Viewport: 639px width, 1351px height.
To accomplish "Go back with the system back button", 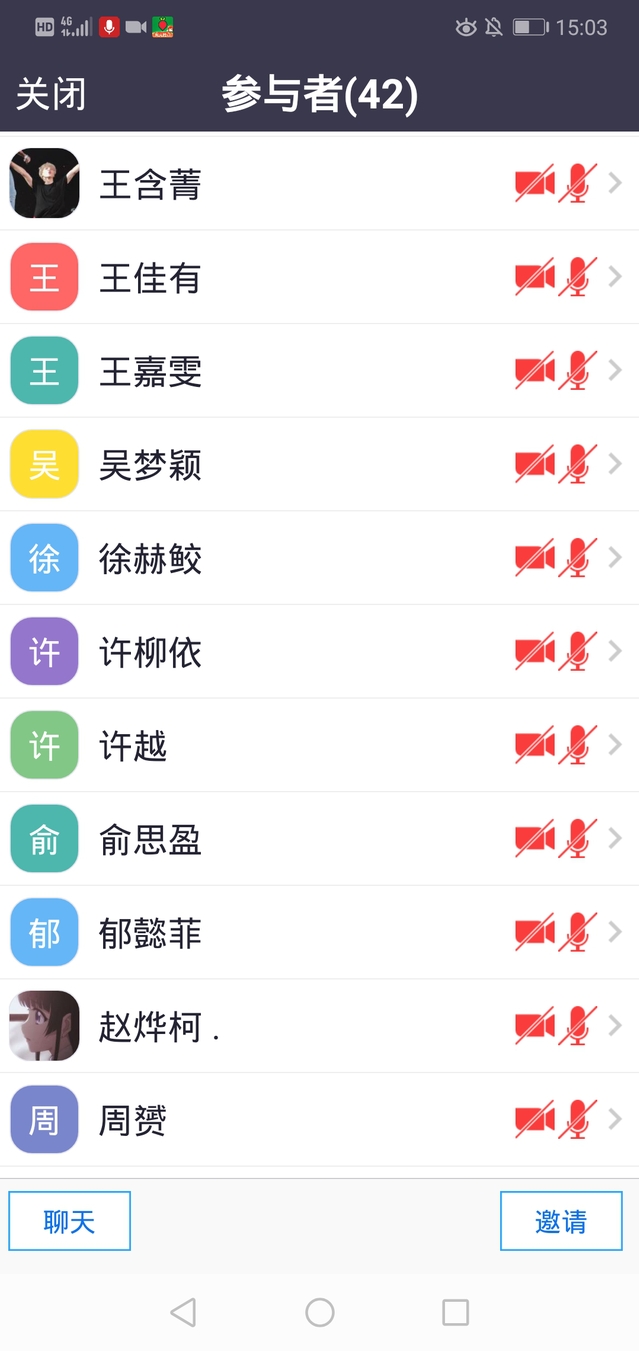I will [183, 1312].
